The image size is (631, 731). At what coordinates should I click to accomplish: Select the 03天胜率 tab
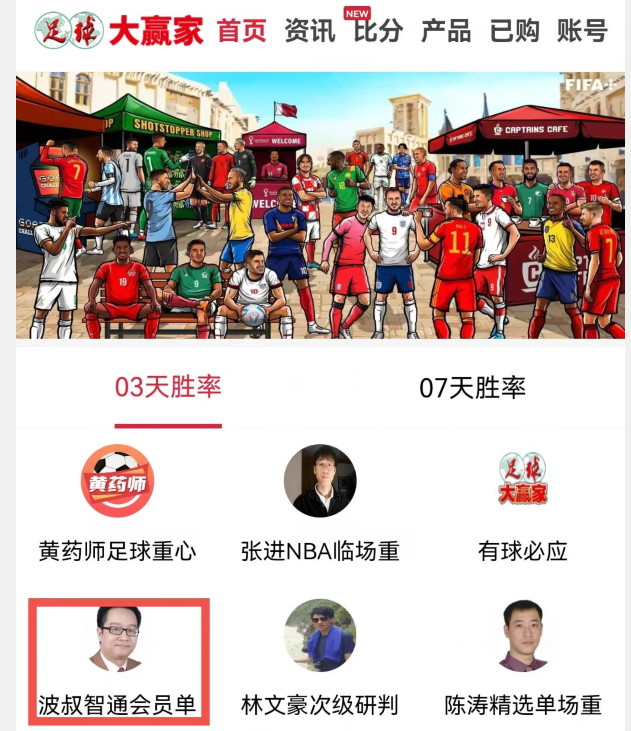[x=168, y=388]
